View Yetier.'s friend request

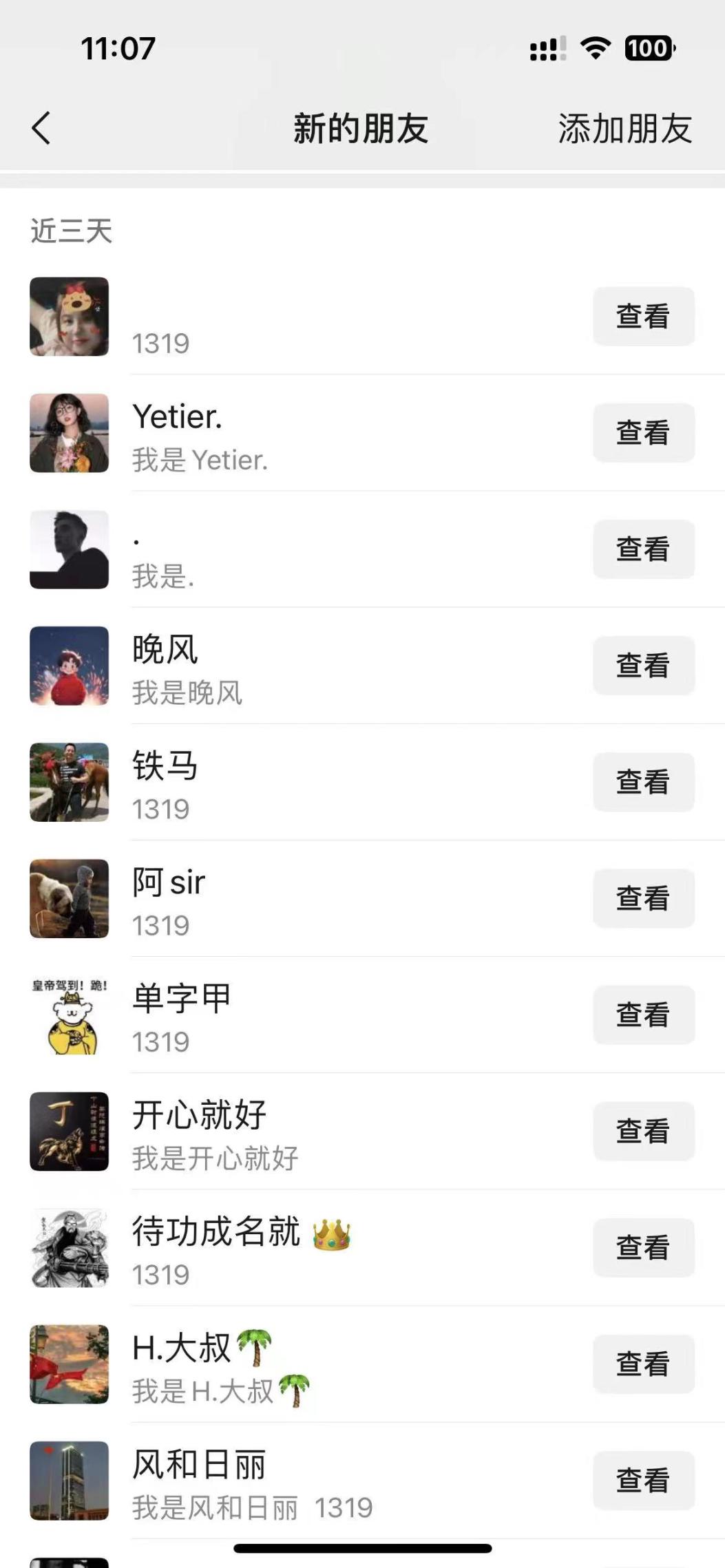642,433
